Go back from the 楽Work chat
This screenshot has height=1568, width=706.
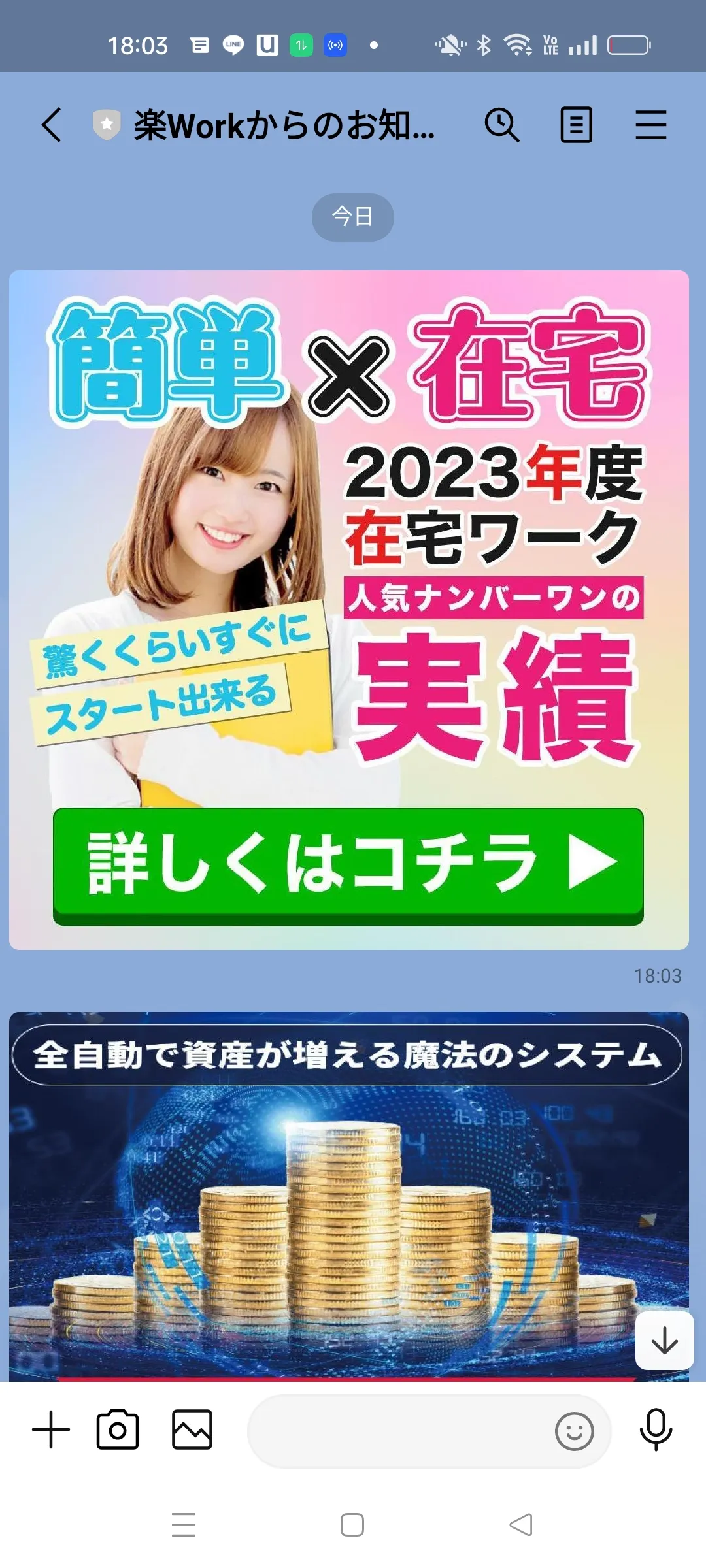52,125
